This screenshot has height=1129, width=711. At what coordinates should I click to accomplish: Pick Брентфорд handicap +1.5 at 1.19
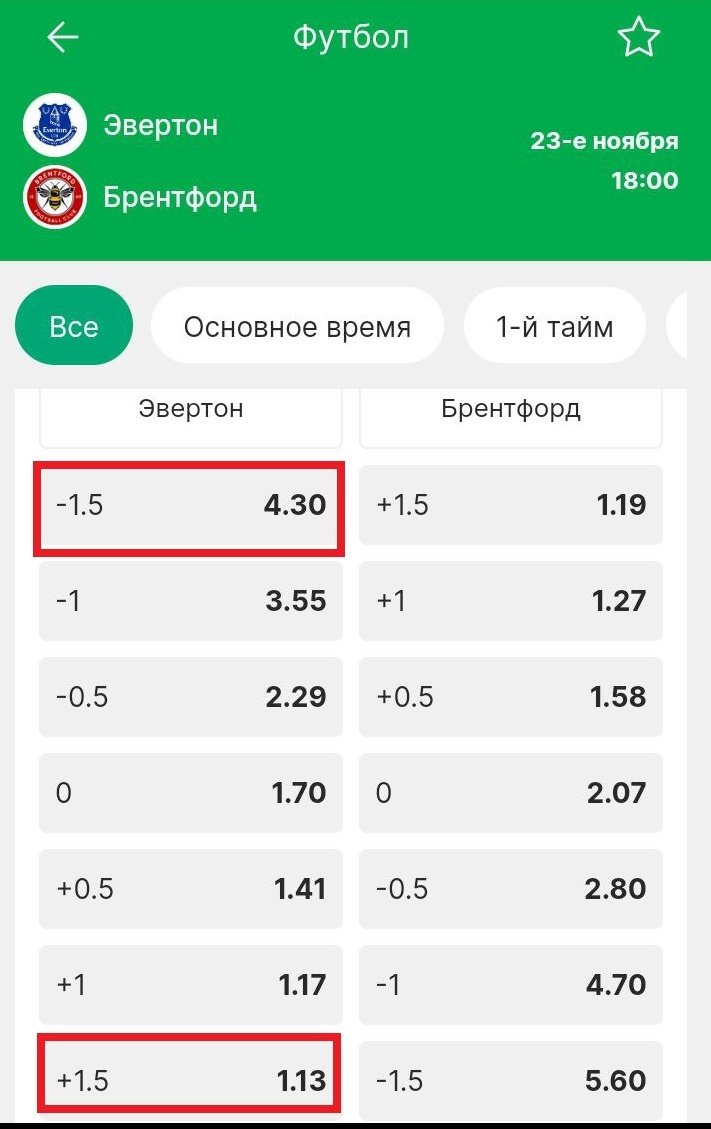[x=510, y=505]
